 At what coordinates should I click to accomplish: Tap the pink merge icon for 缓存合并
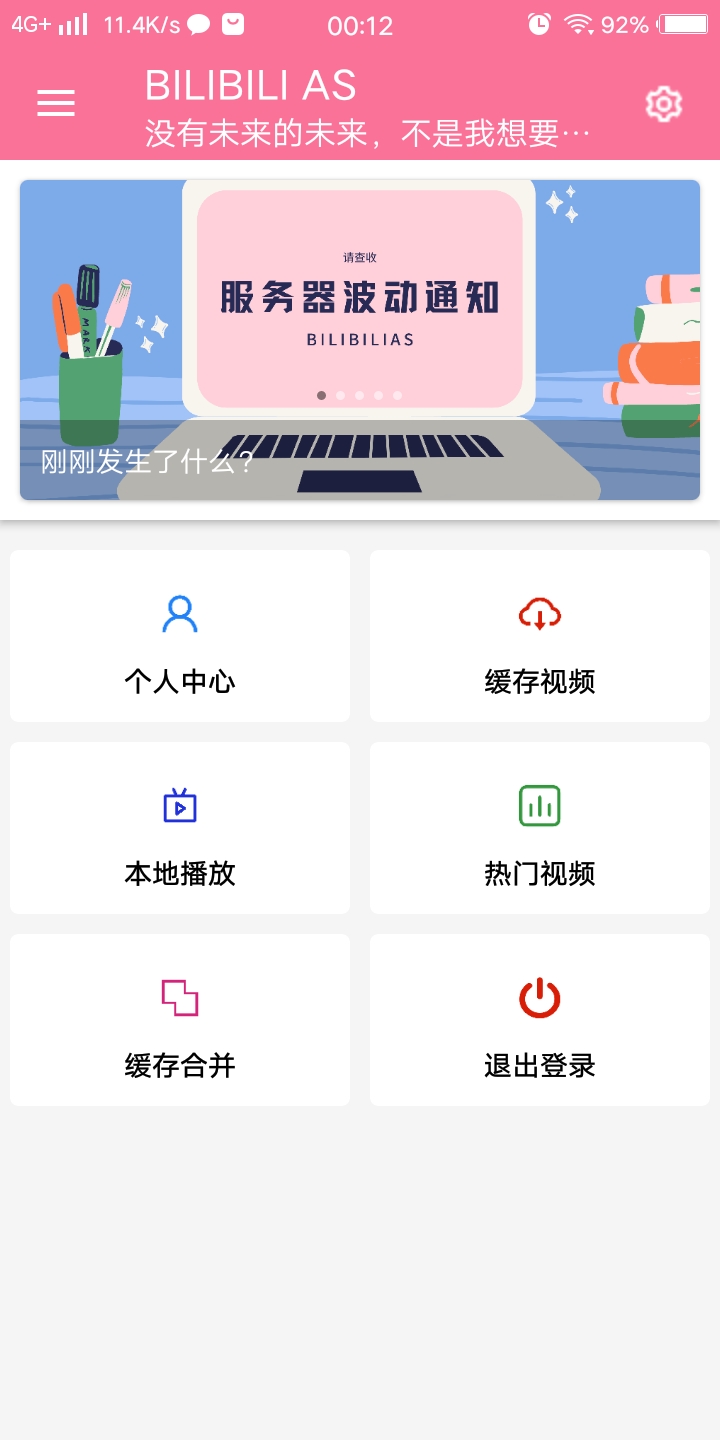click(179, 997)
